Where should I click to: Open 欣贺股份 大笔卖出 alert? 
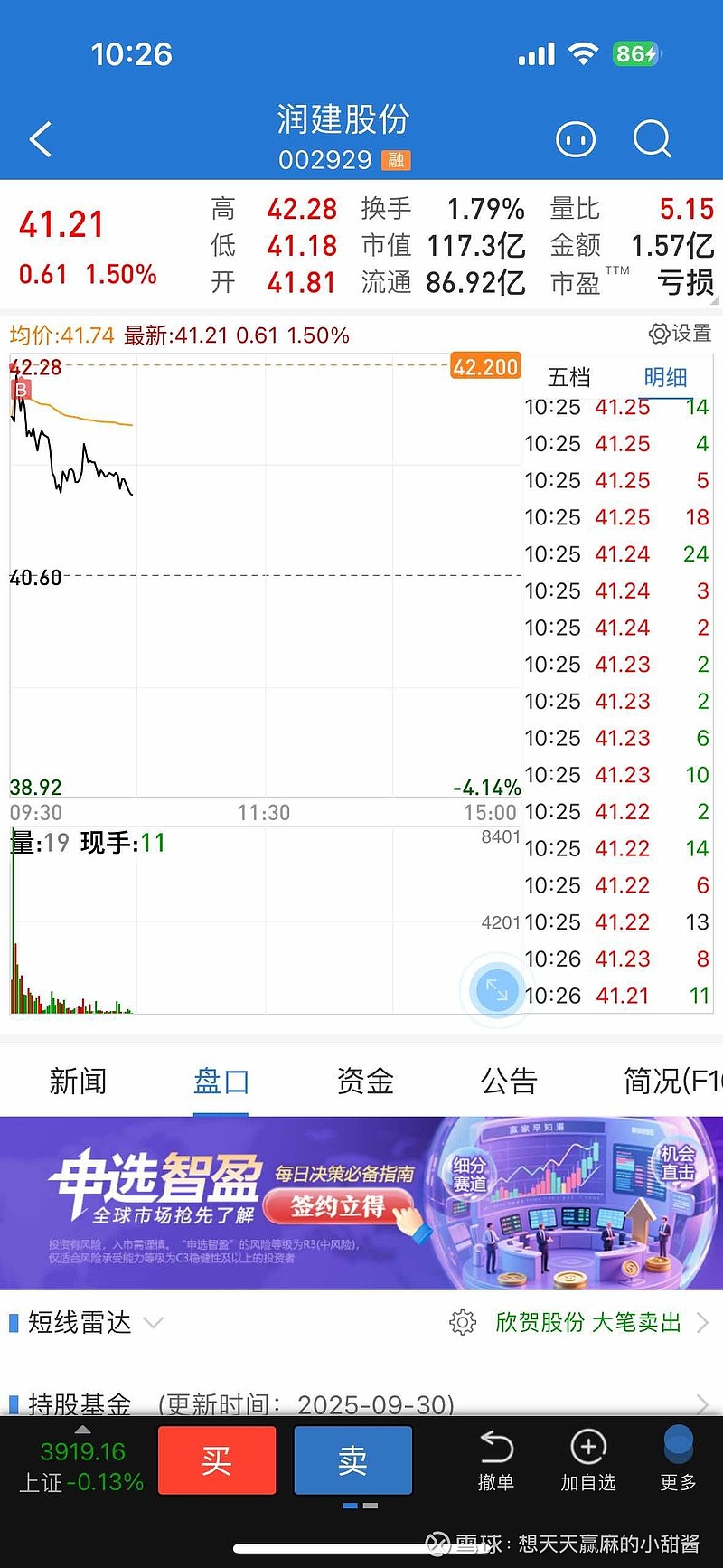pyautogui.click(x=588, y=1322)
